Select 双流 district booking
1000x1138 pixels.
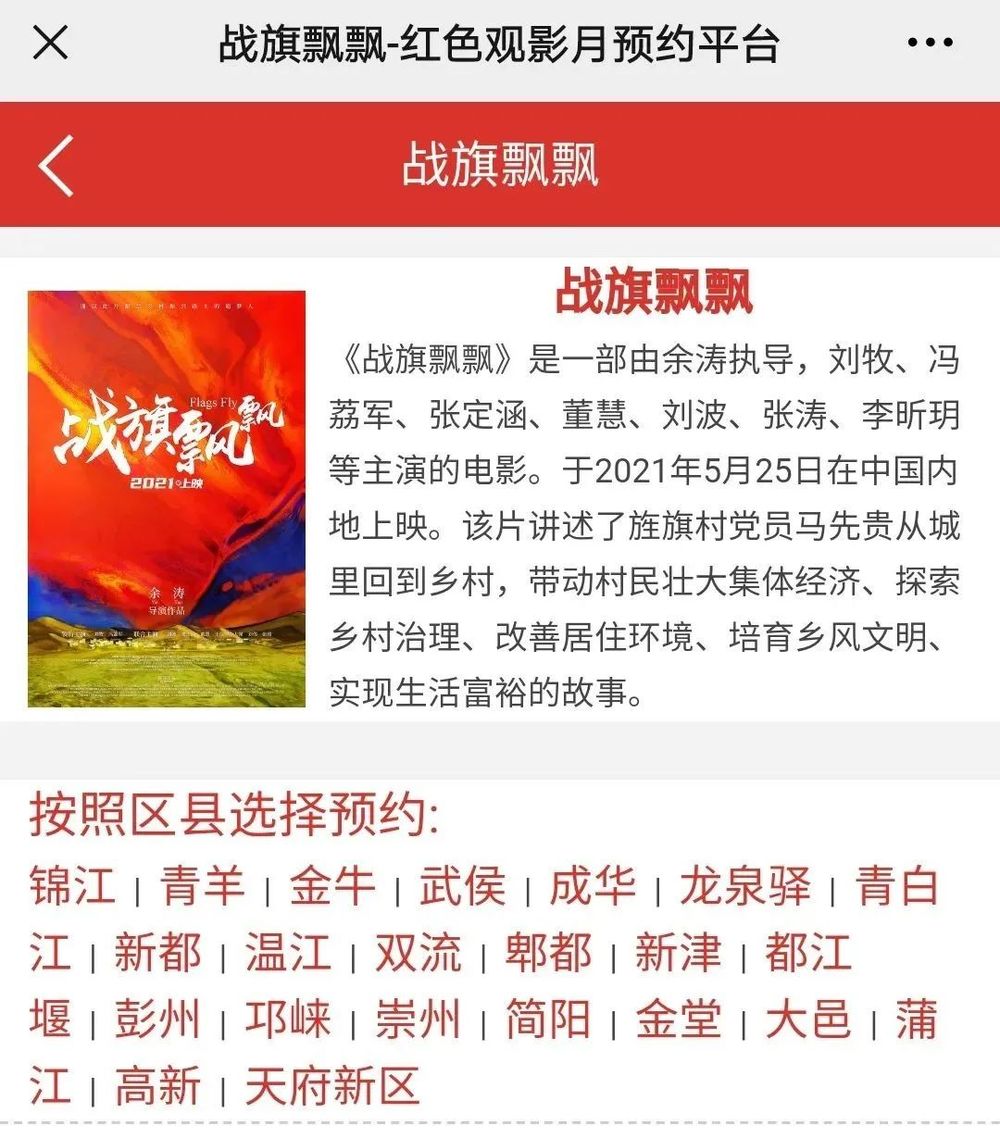[418, 954]
